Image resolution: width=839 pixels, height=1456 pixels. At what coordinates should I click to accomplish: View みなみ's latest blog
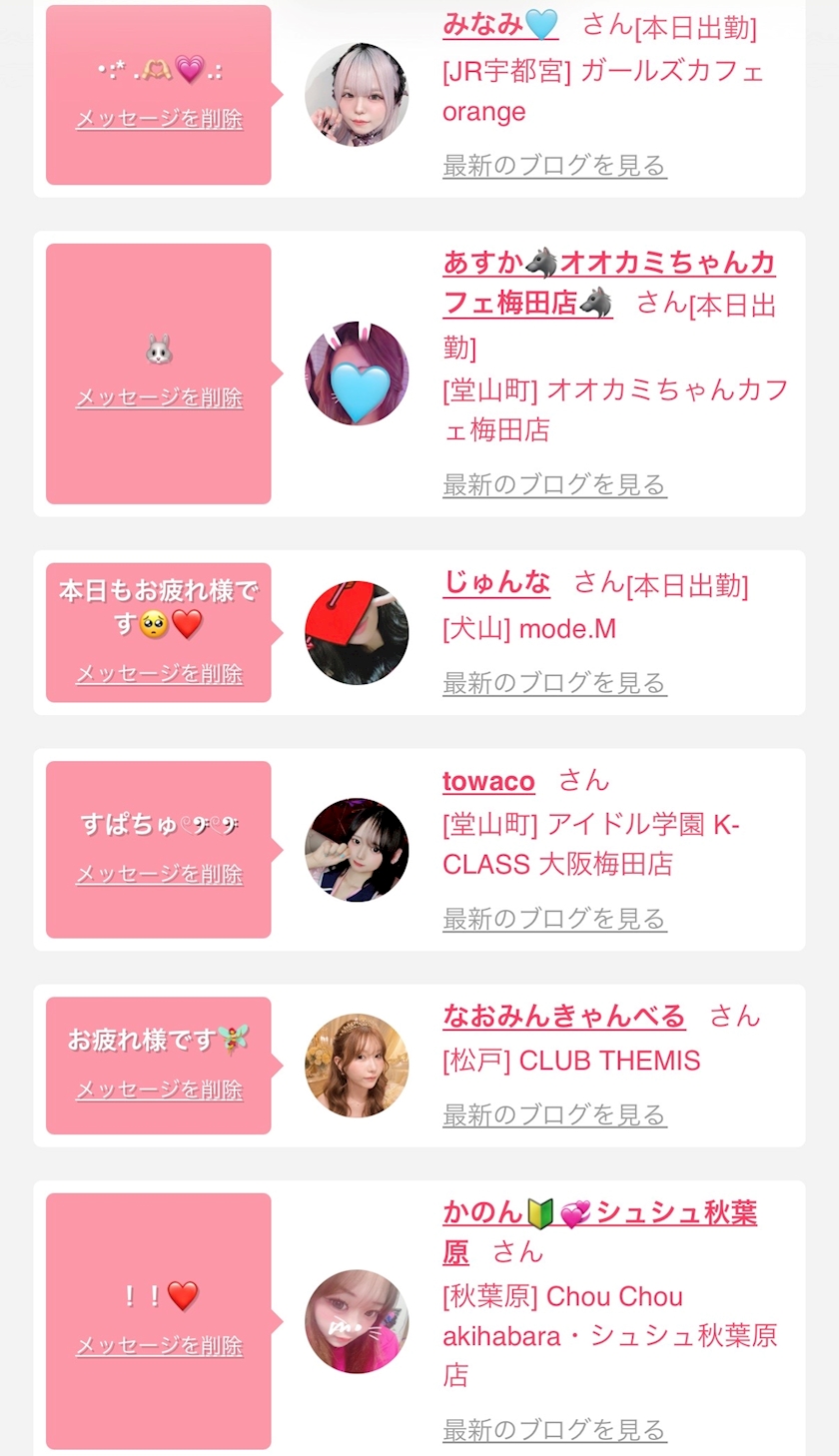554,165
